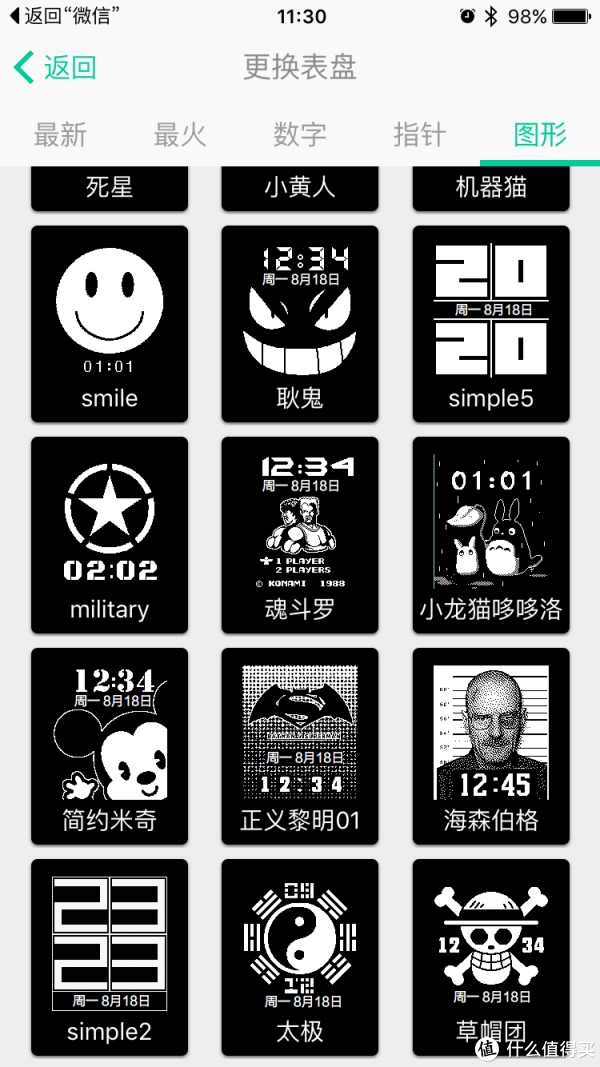Screen dimensions: 600x1067
Task: Open the 正义黎明01 watch face
Action: pyautogui.click(x=300, y=745)
